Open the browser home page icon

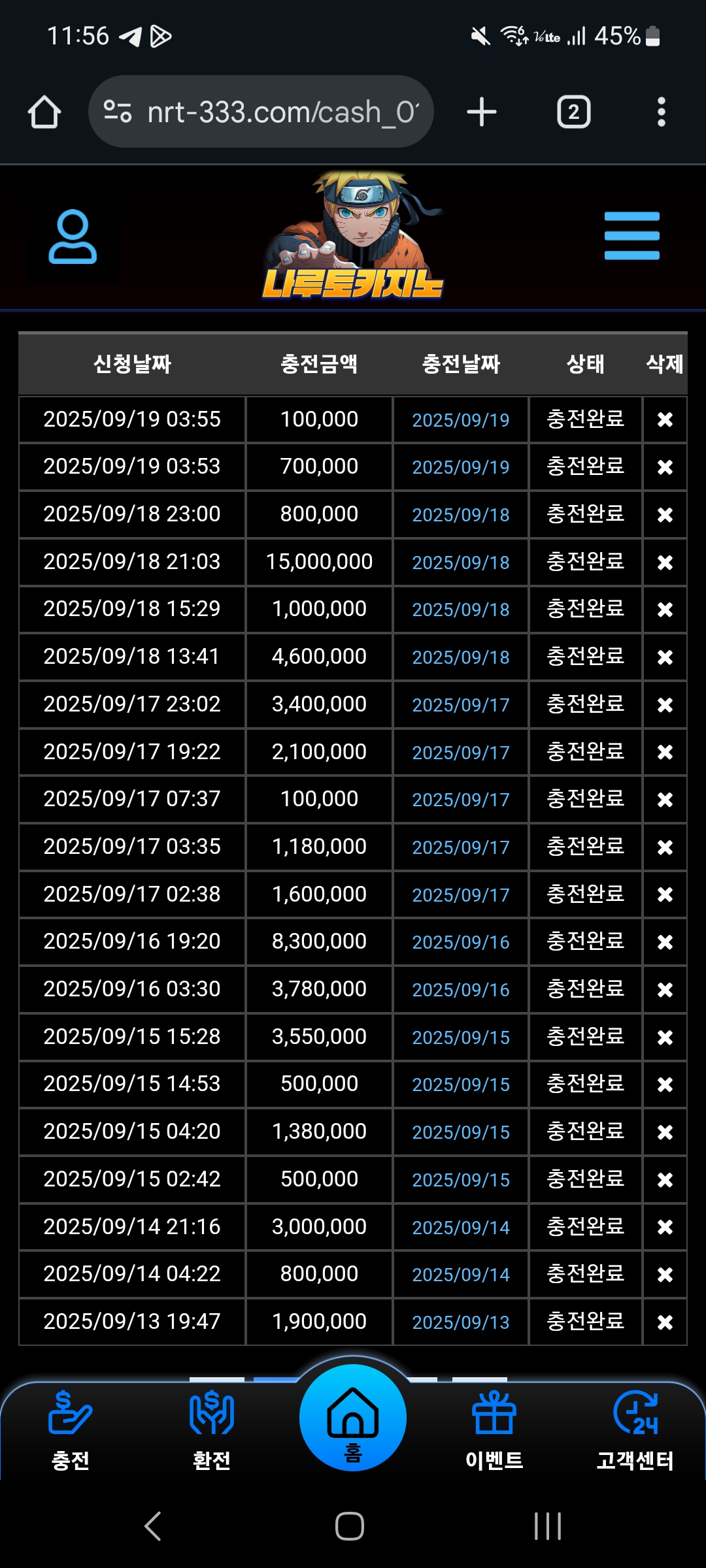coord(44,112)
